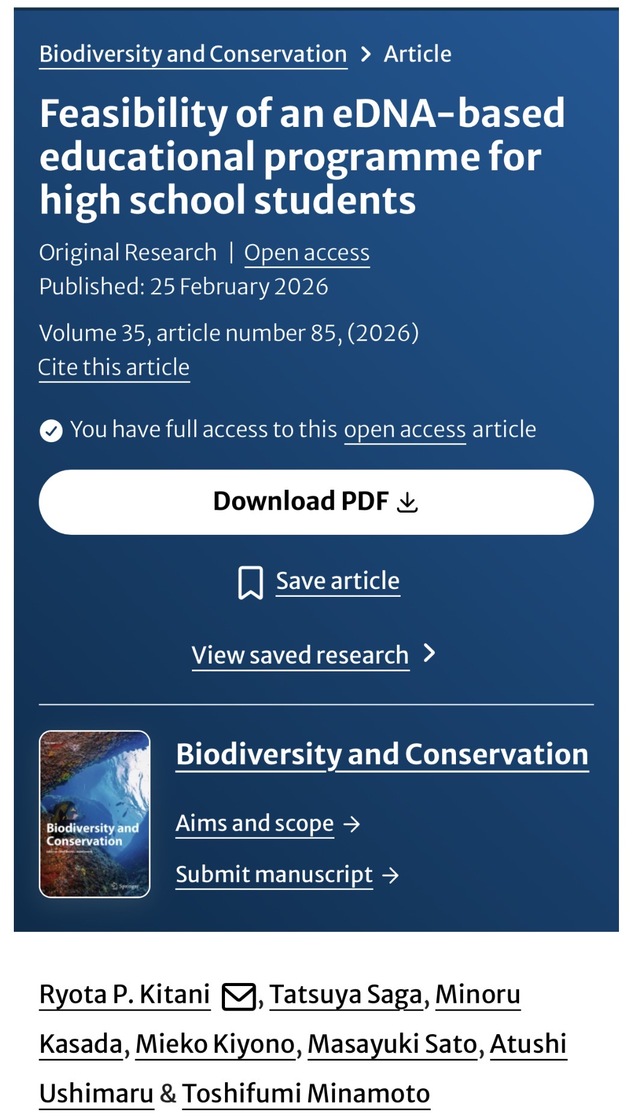Open author Minoru Kasada
The width and height of the screenshot is (640, 1119).
[82, 1045]
